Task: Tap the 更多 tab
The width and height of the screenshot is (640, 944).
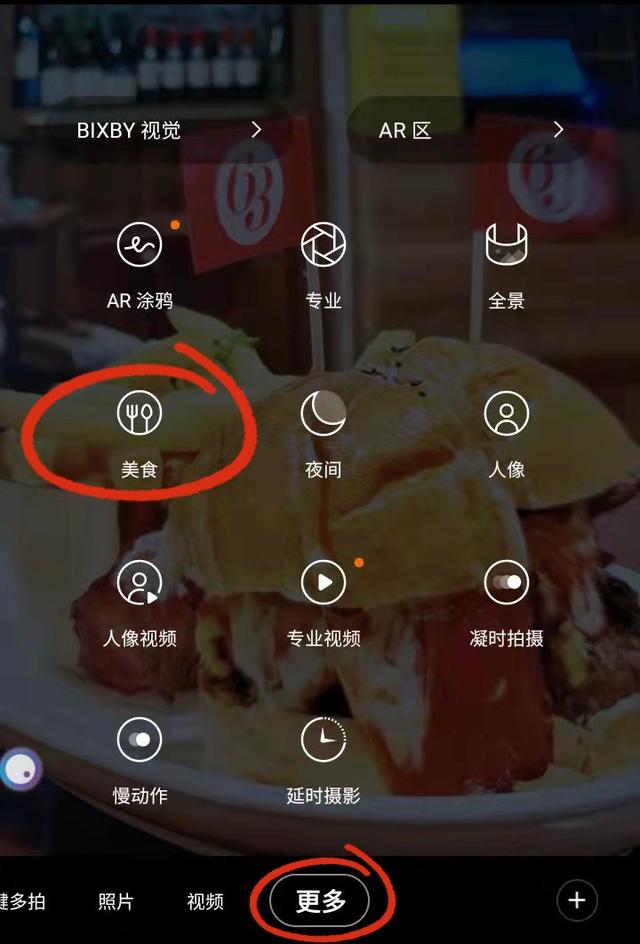Action: pyautogui.click(x=320, y=901)
